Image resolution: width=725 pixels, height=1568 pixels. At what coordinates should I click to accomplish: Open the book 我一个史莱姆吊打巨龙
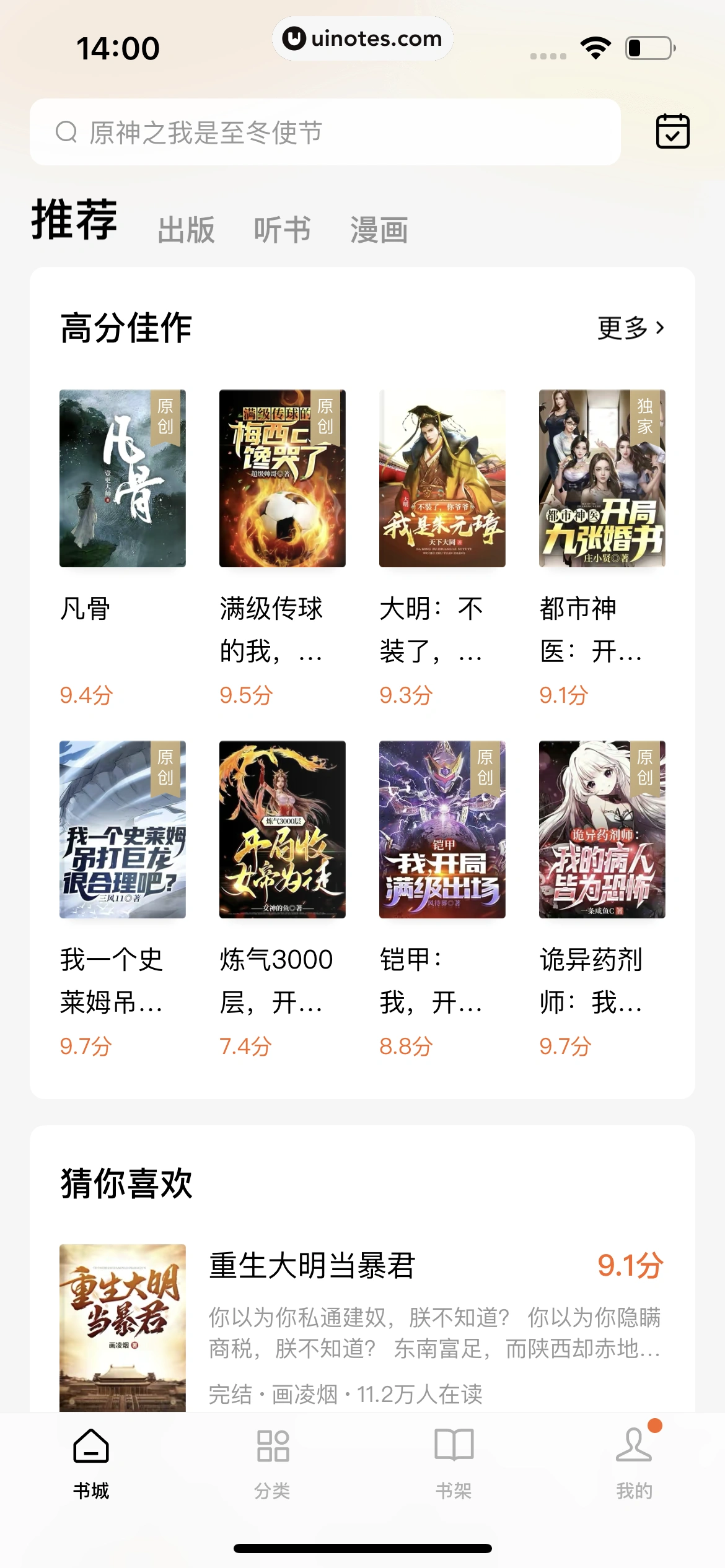coord(123,829)
